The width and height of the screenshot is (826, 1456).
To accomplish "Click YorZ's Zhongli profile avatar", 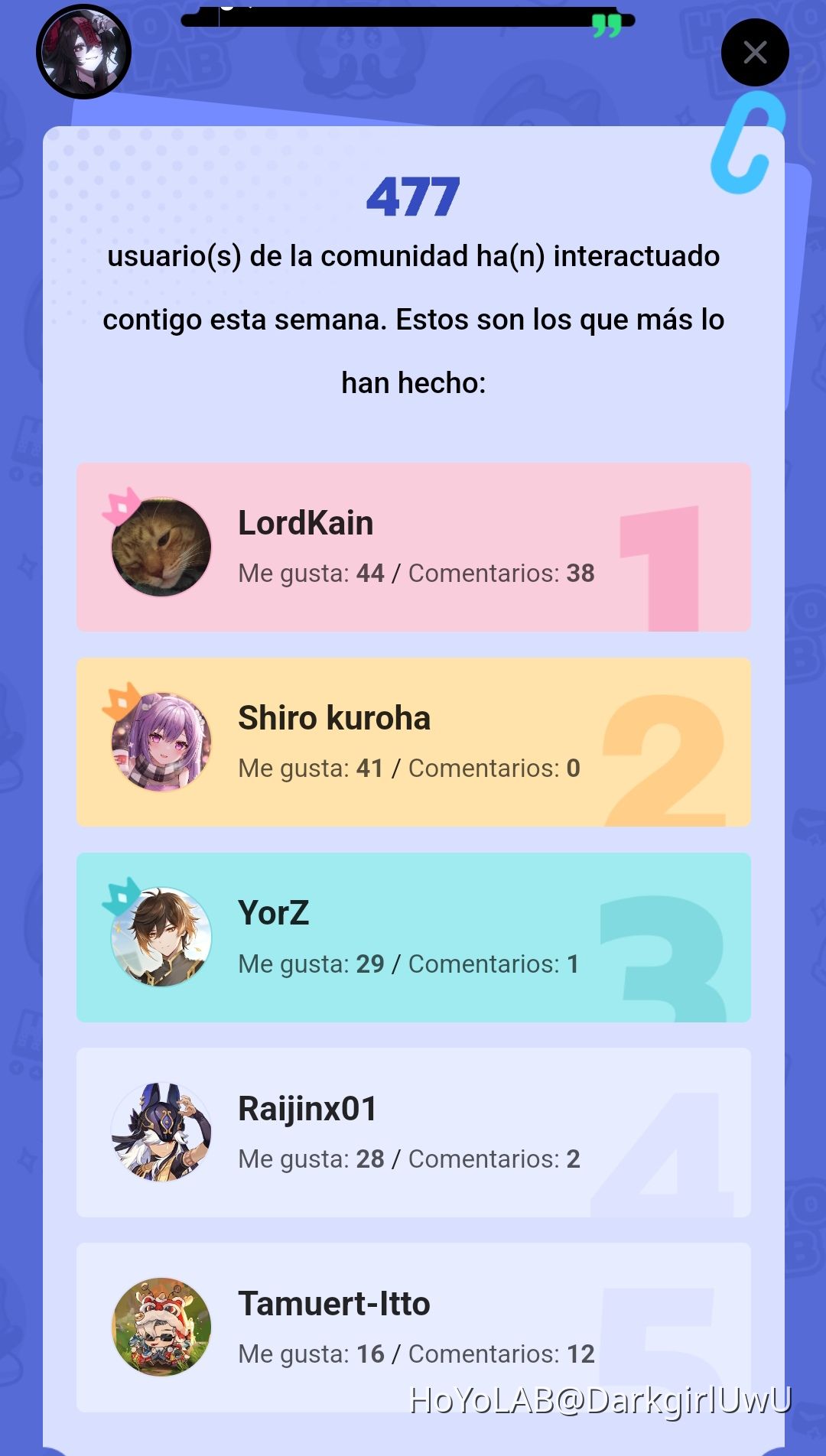I will click(161, 936).
